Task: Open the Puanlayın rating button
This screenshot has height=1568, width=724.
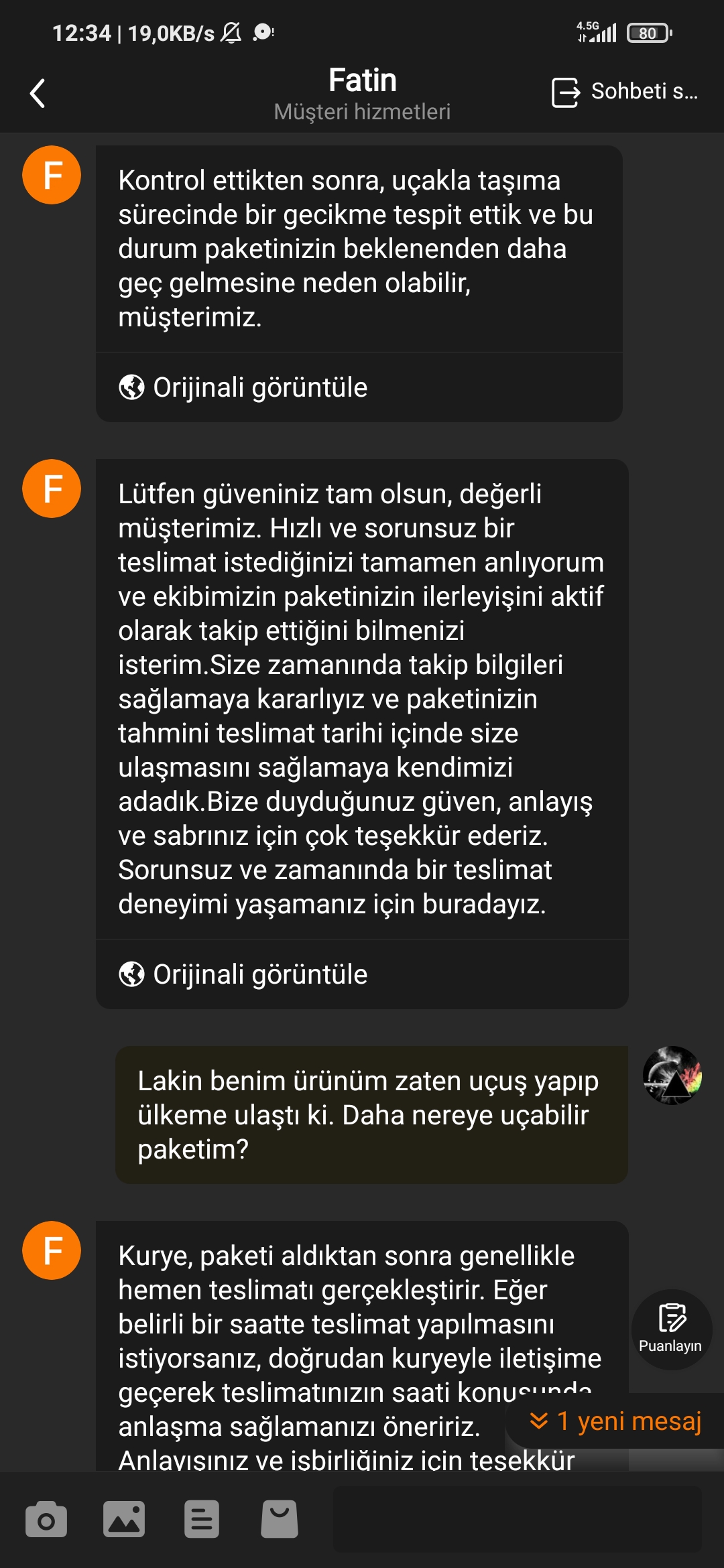Action: coord(670,1329)
